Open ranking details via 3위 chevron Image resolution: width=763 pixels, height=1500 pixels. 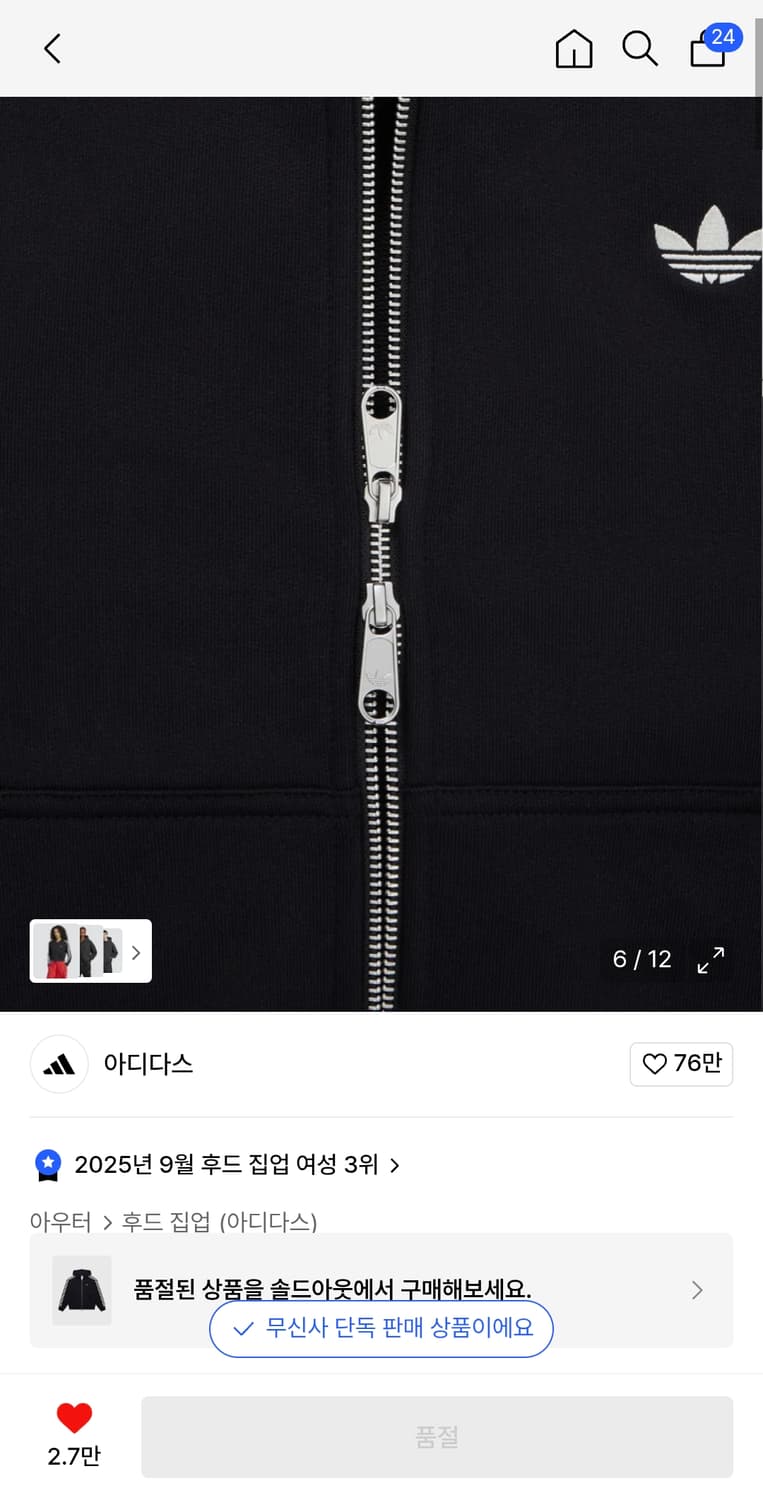tap(394, 1165)
